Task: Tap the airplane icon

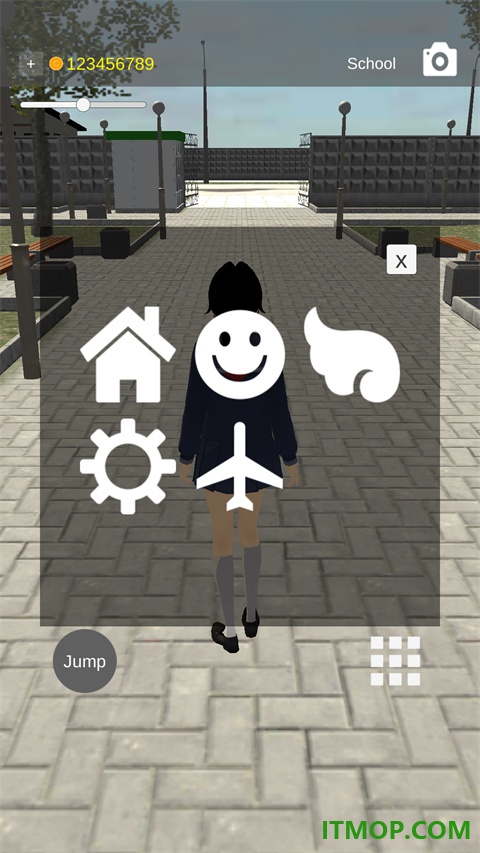Action: tap(240, 466)
